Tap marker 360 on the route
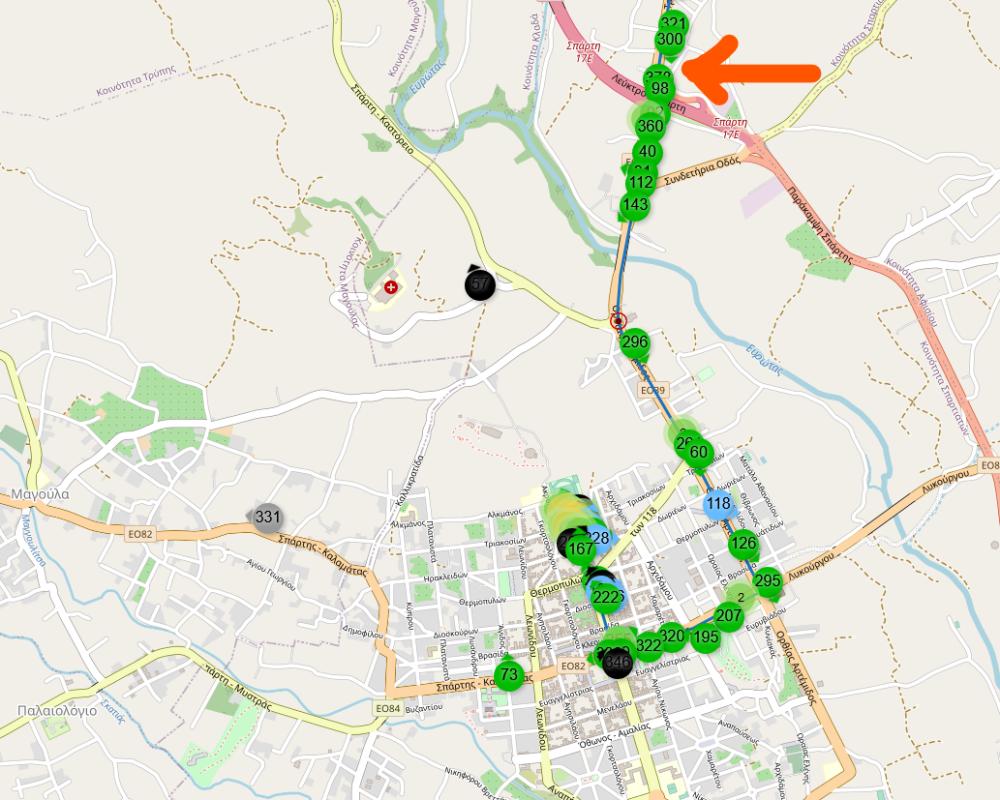Viewport: 1000px width, 800px height. pos(650,126)
